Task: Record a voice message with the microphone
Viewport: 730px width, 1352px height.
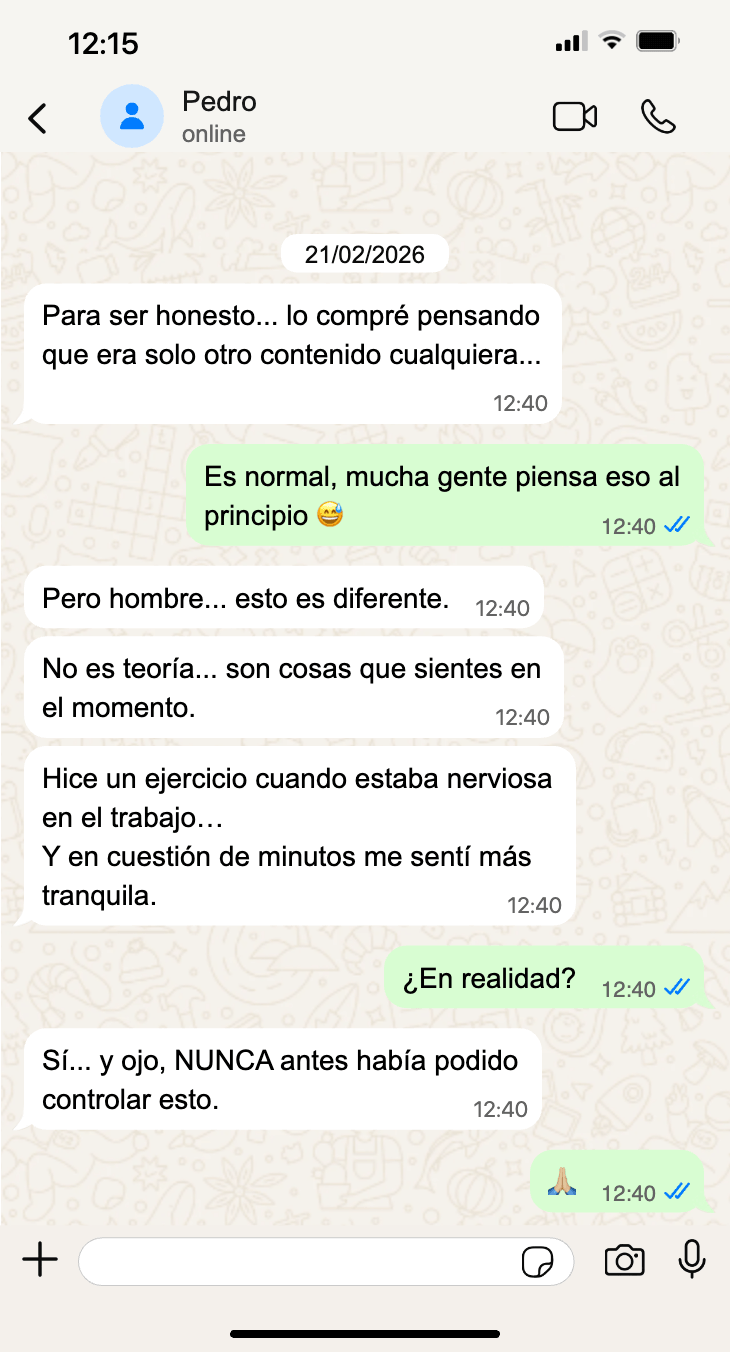Action: (692, 1260)
